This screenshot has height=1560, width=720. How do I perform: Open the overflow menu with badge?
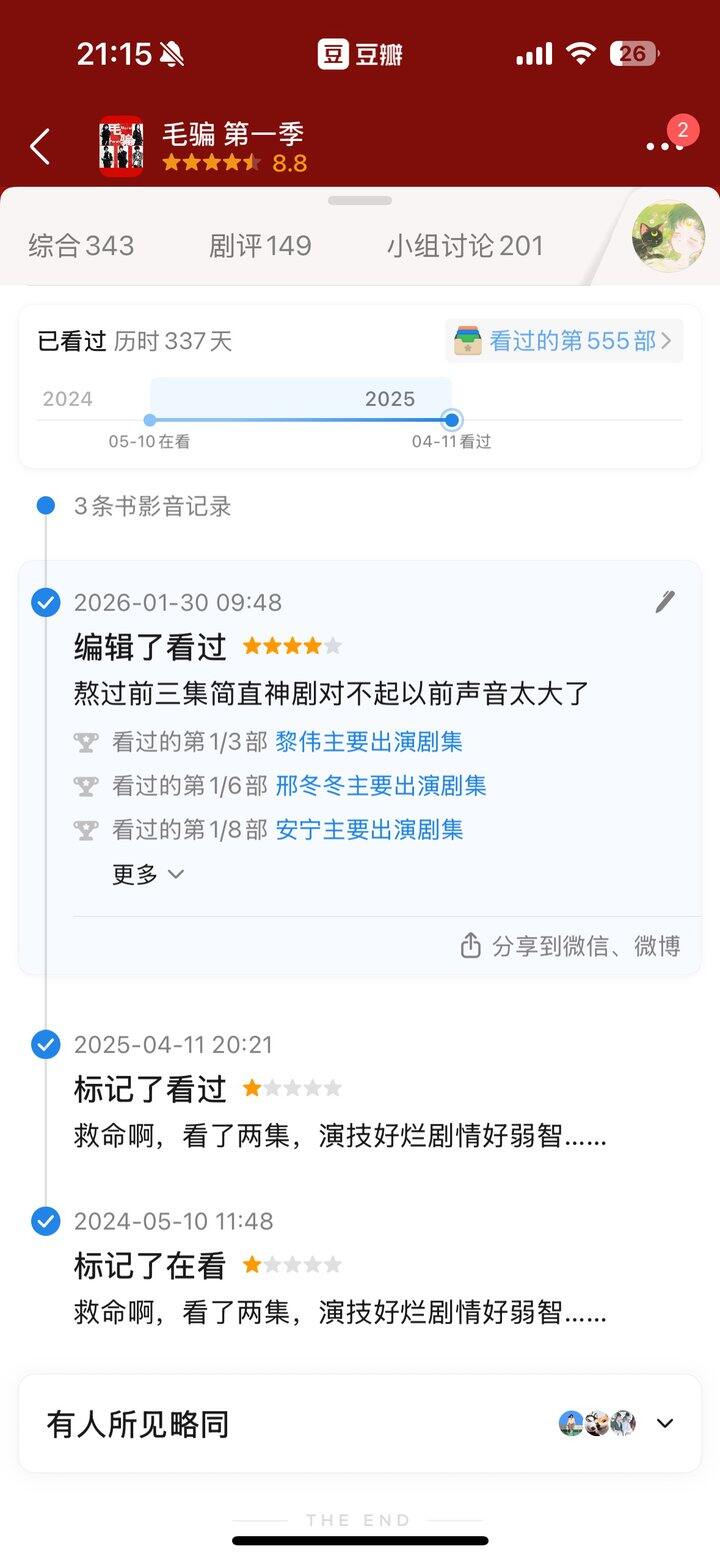click(664, 146)
